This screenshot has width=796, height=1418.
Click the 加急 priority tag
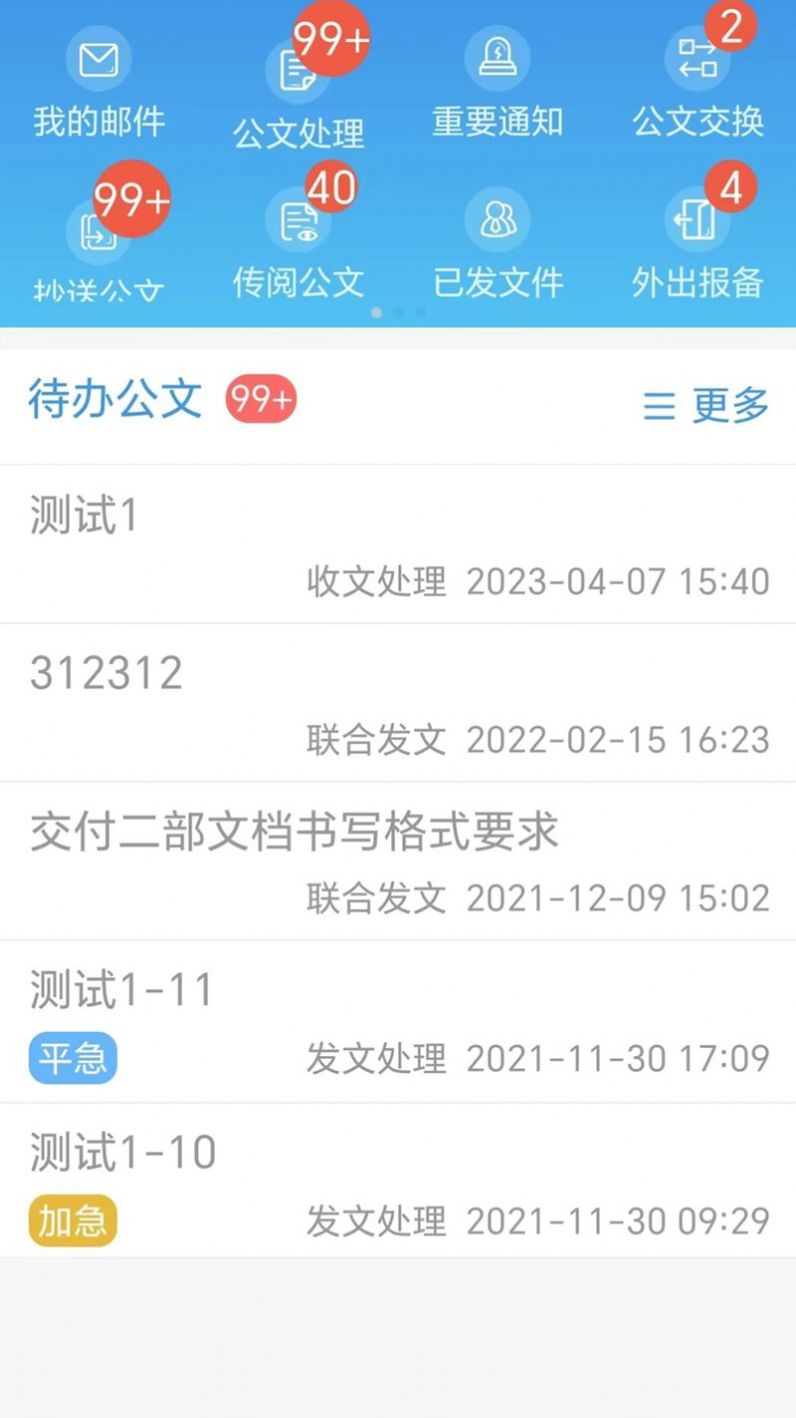pyautogui.click(x=71, y=1221)
